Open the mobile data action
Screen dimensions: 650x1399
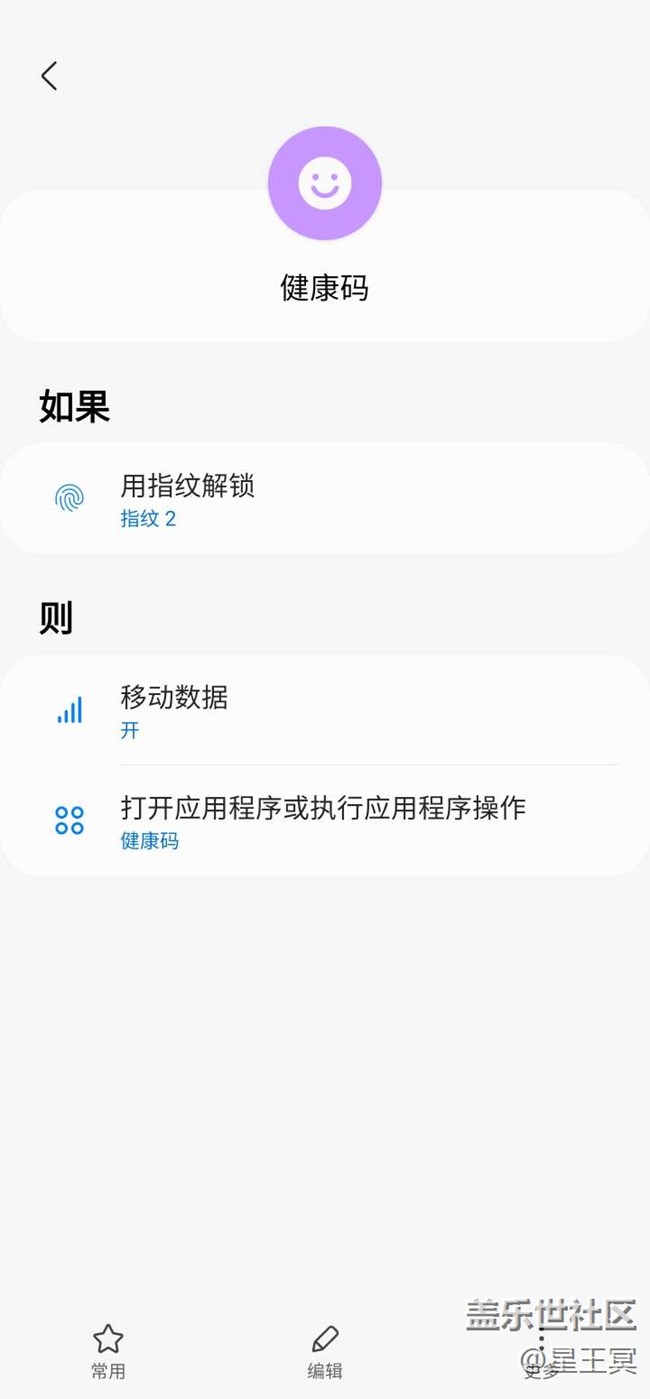[324, 711]
